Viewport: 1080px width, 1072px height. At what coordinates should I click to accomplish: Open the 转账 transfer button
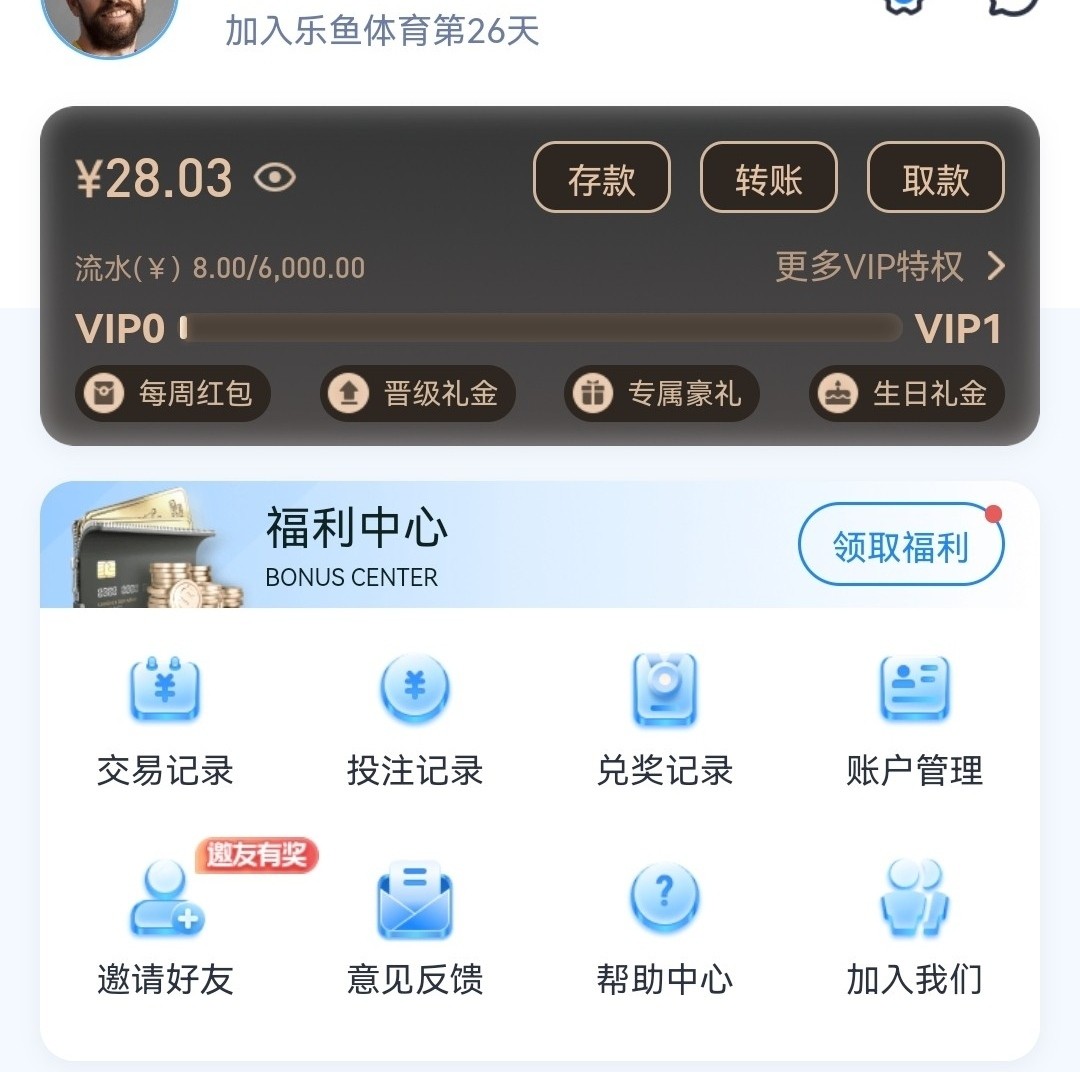click(768, 178)
